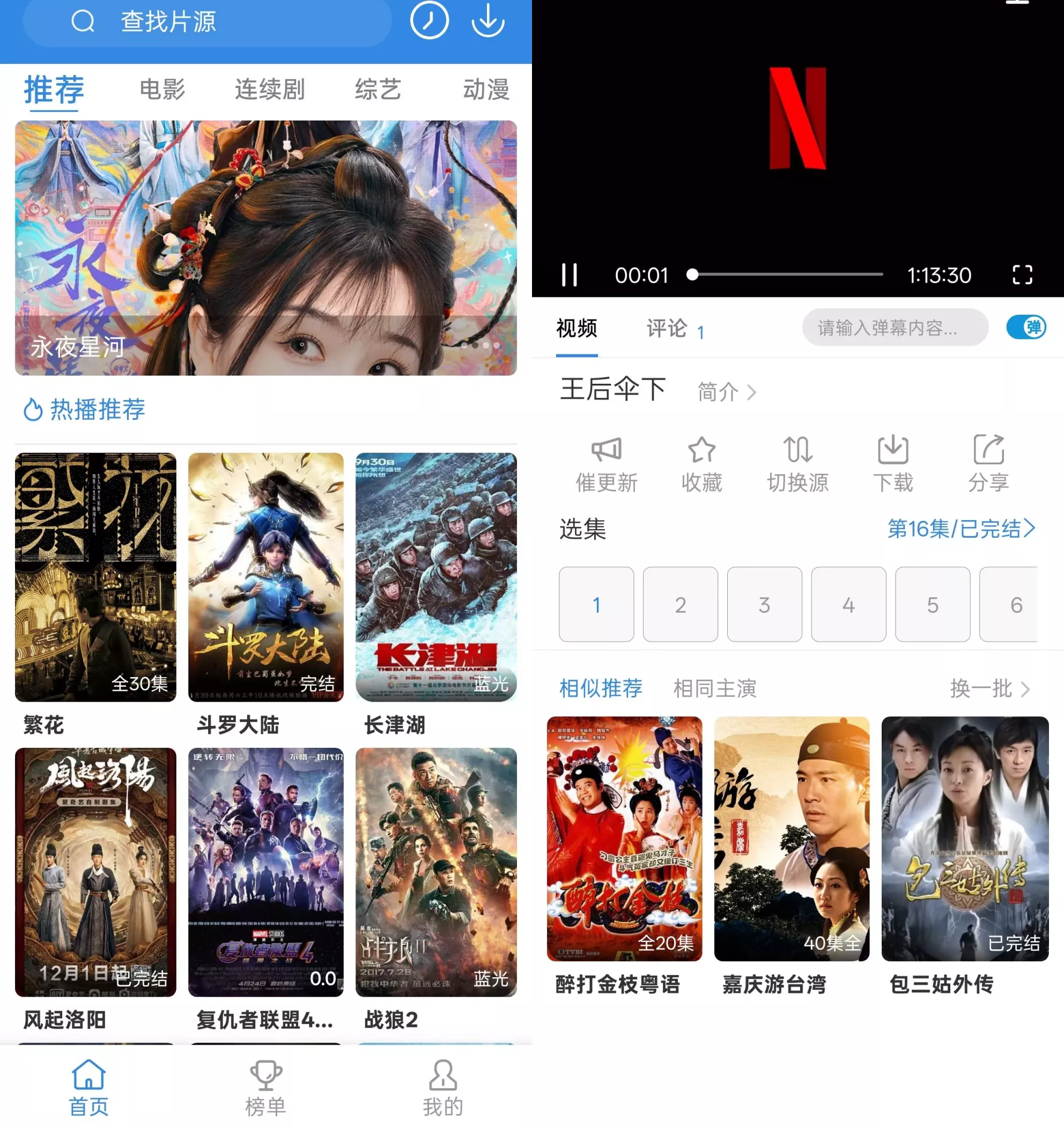Select episode 3 from the episode grid
1064x1129 pixels.
pos(764,605)
